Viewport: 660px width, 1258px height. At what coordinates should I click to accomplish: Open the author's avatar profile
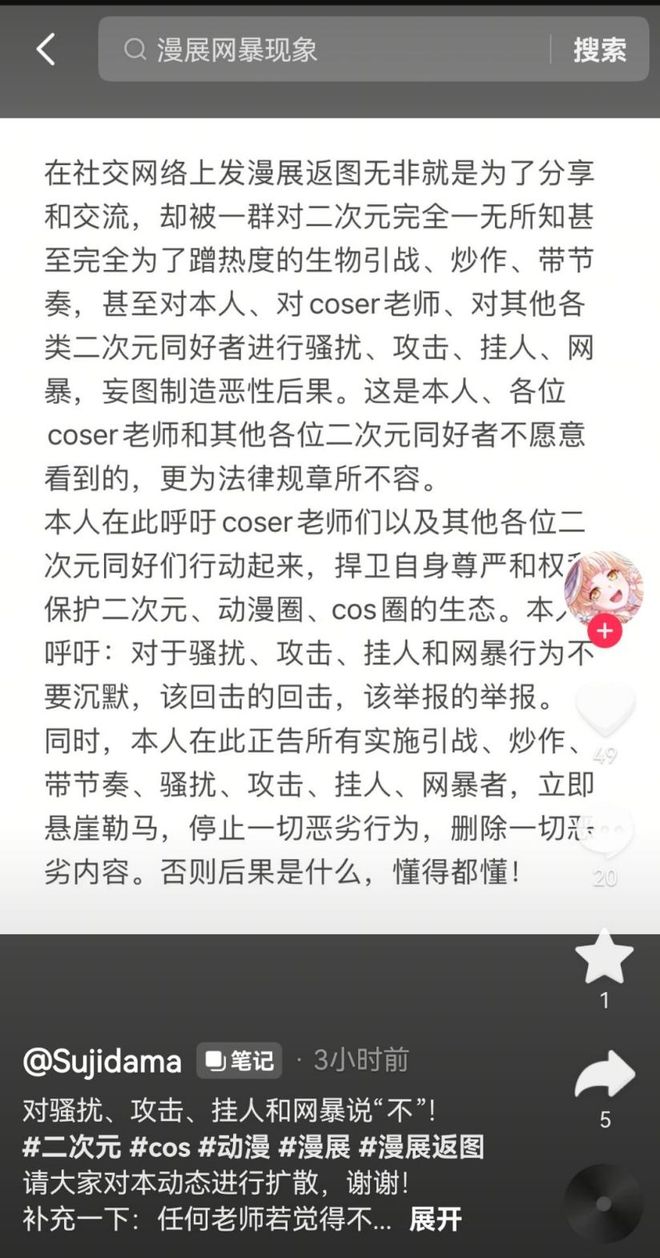pyautogui.click(x=602, y=588)
